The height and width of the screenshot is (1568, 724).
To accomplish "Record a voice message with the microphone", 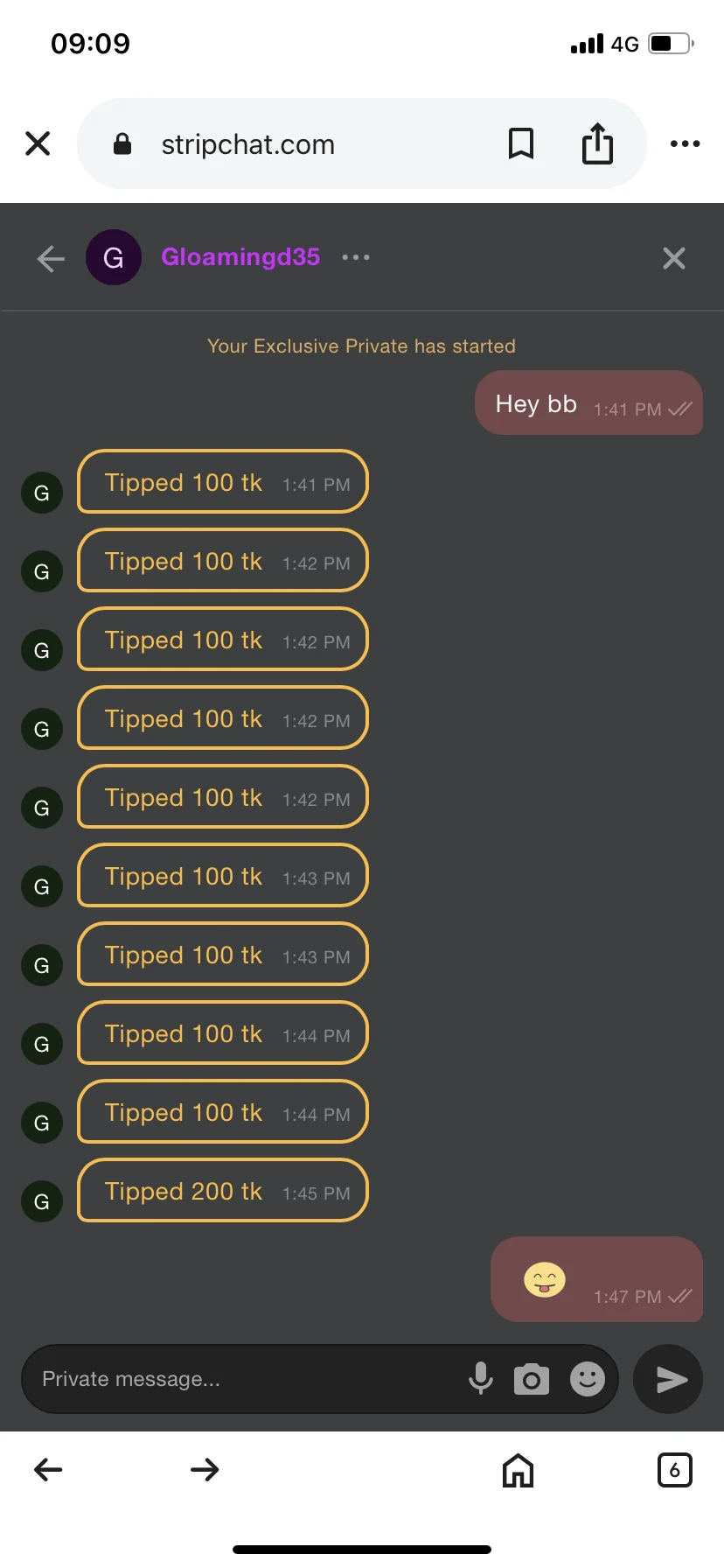I will tap(480, 1379).
